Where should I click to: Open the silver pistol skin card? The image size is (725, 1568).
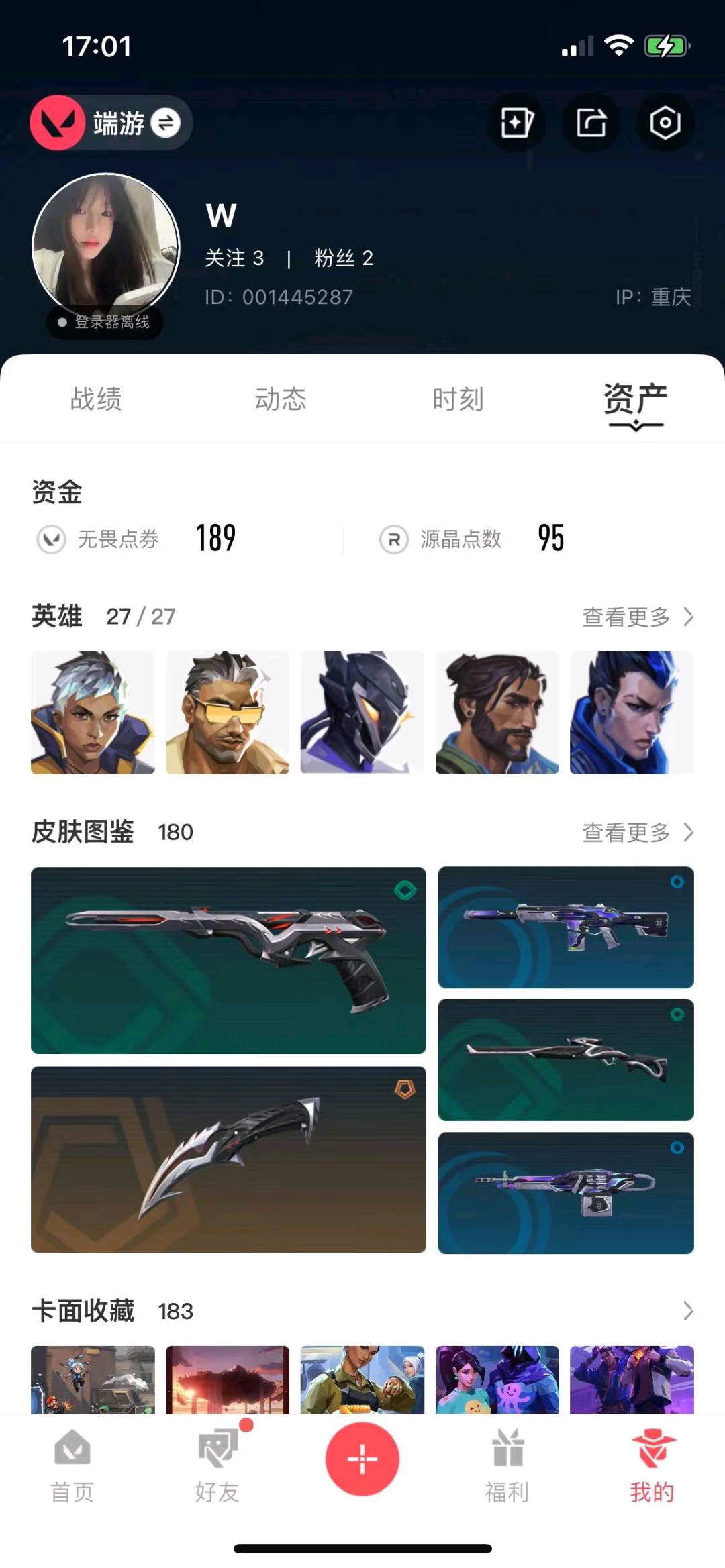(x=228, y=960)
